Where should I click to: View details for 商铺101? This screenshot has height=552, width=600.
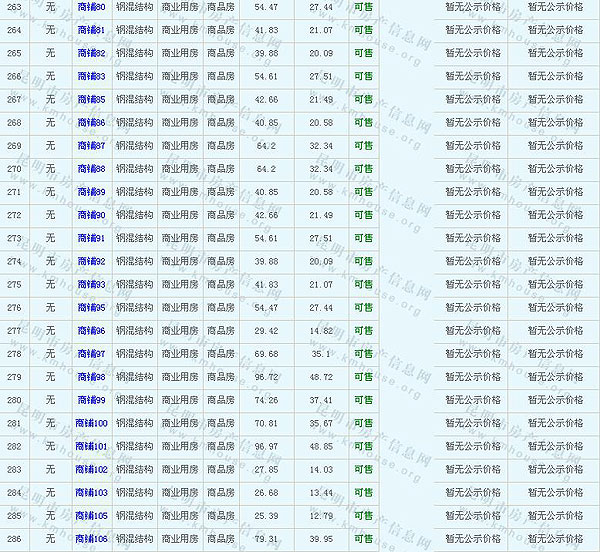91,446
